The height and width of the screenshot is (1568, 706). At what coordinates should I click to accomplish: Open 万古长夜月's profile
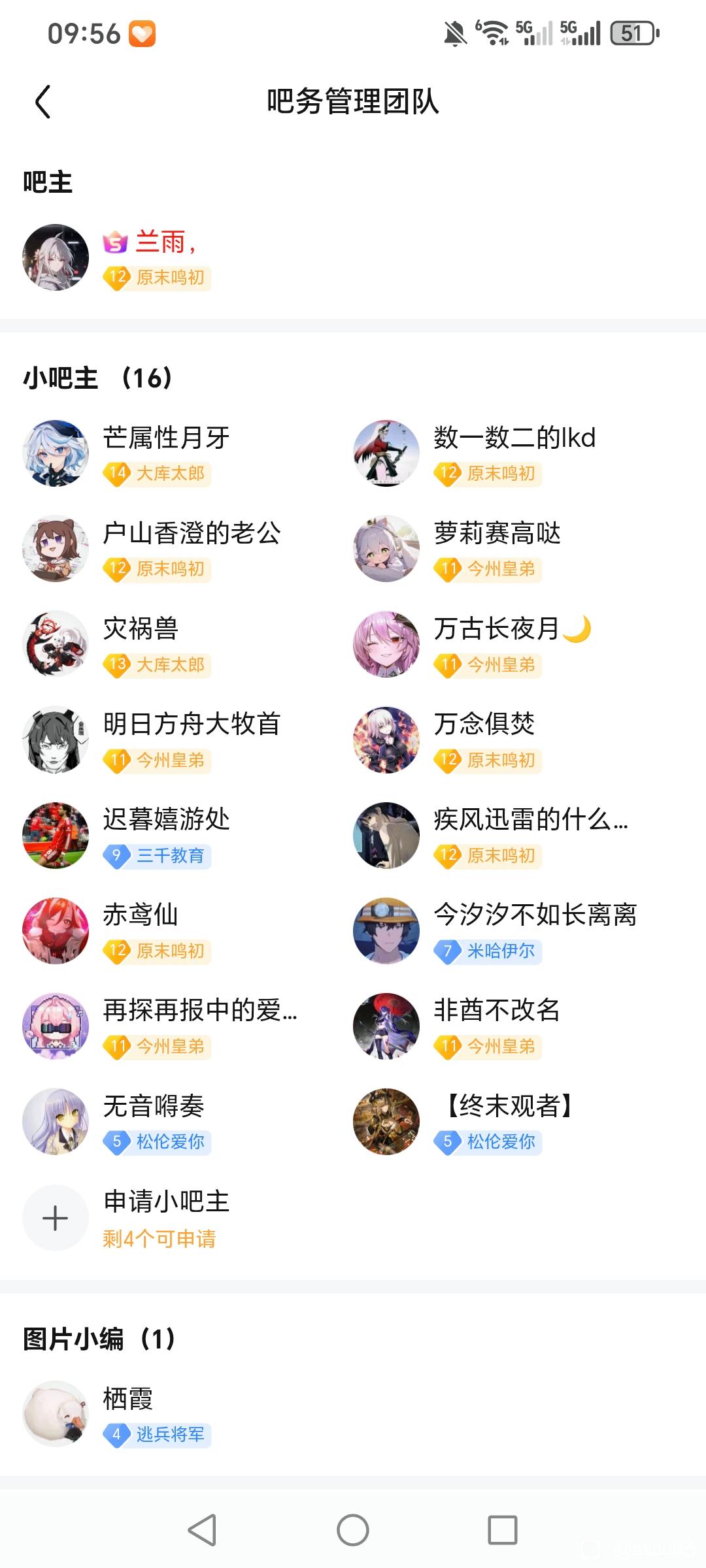(386, 644)
